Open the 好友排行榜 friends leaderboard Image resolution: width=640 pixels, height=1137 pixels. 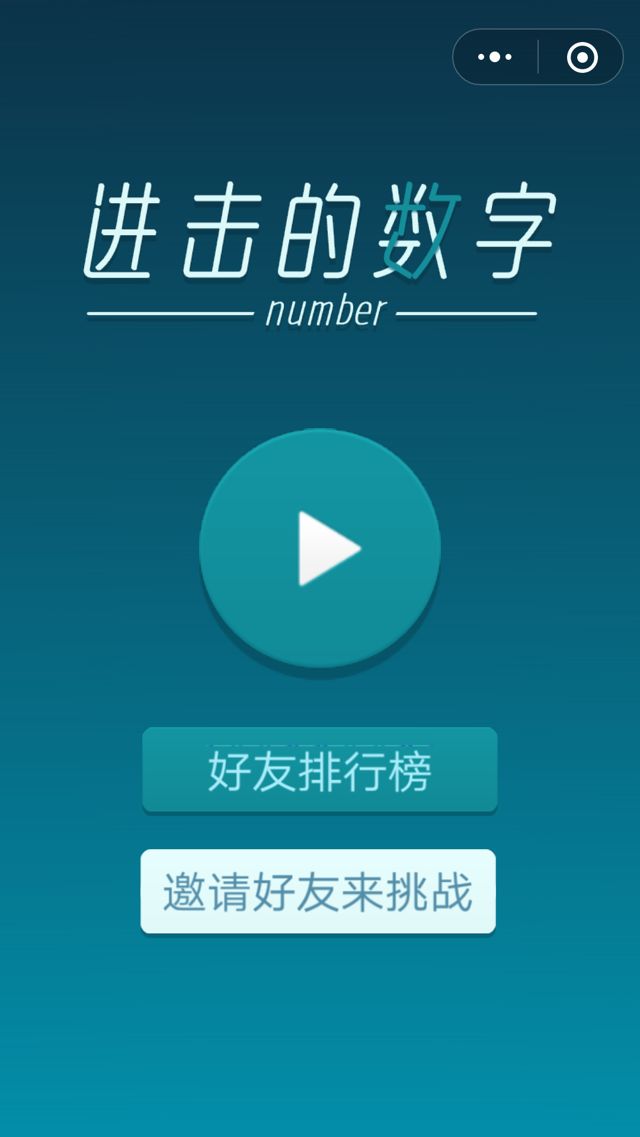tap(320, 770)
